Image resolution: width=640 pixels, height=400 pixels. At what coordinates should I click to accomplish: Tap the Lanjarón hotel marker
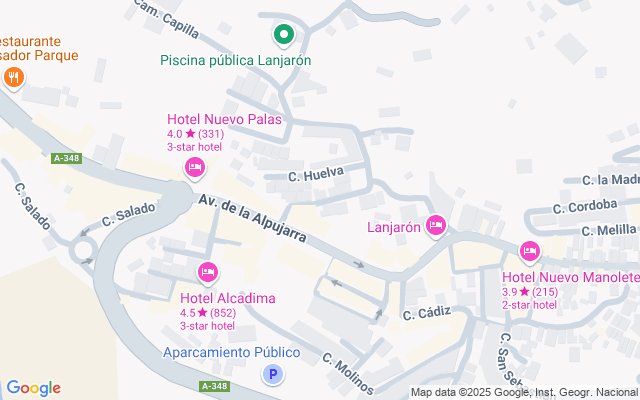[x=435, y=227]
